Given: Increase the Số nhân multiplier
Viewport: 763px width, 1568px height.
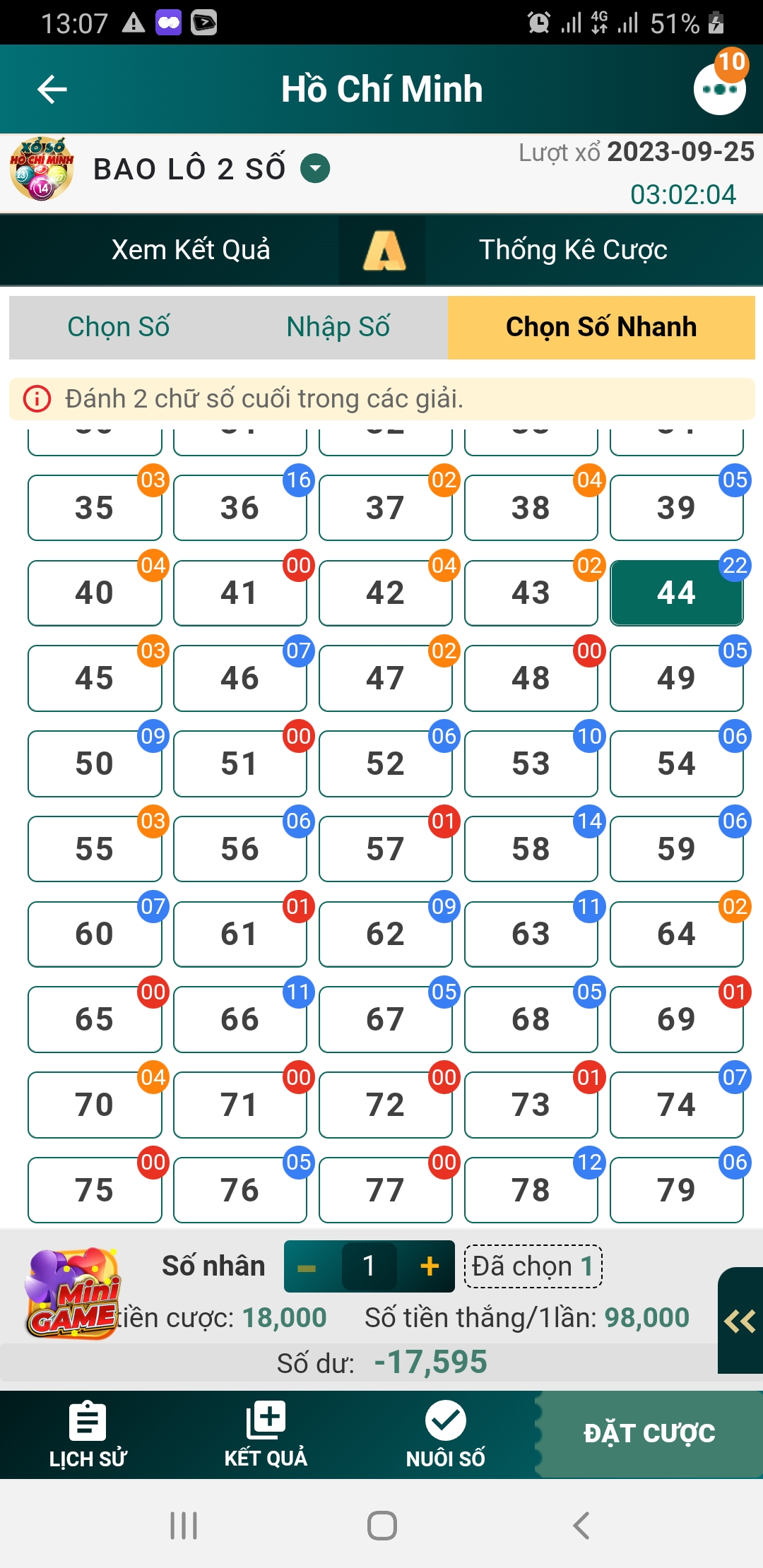Looking at the screenshot, I should pyautogui.click(x=429, y=1267).
